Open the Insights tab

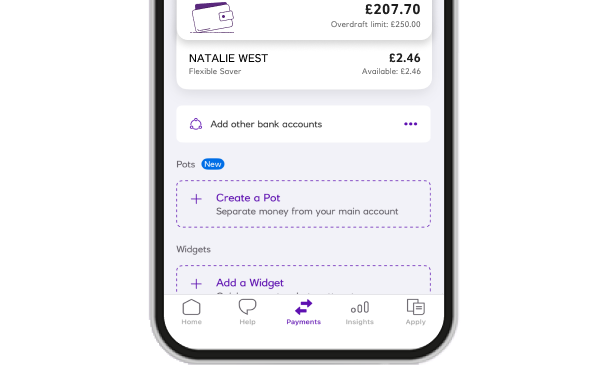[359, 312]
